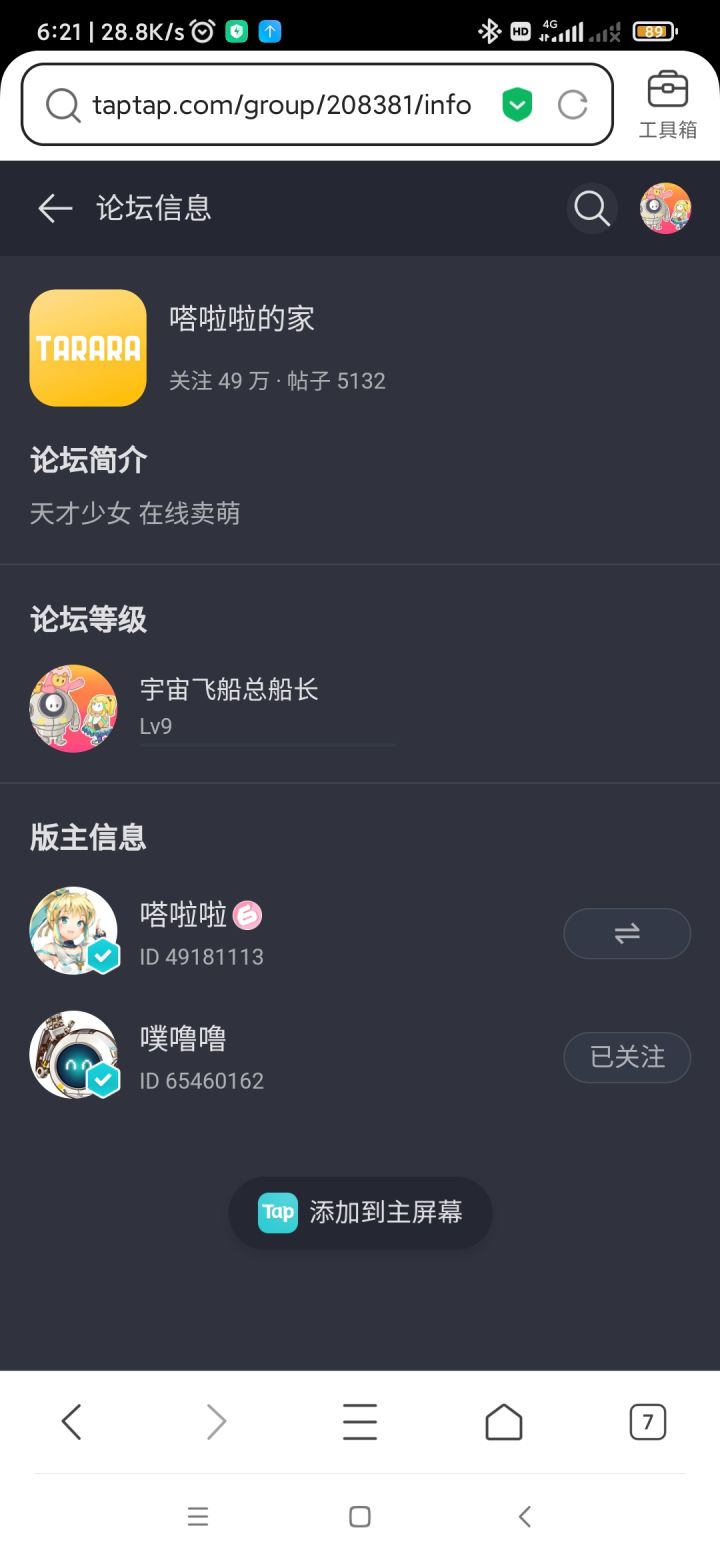Open the 工具箱 toolbox
The height and width of the screenshot is (1560, 720).
(667, 104)
